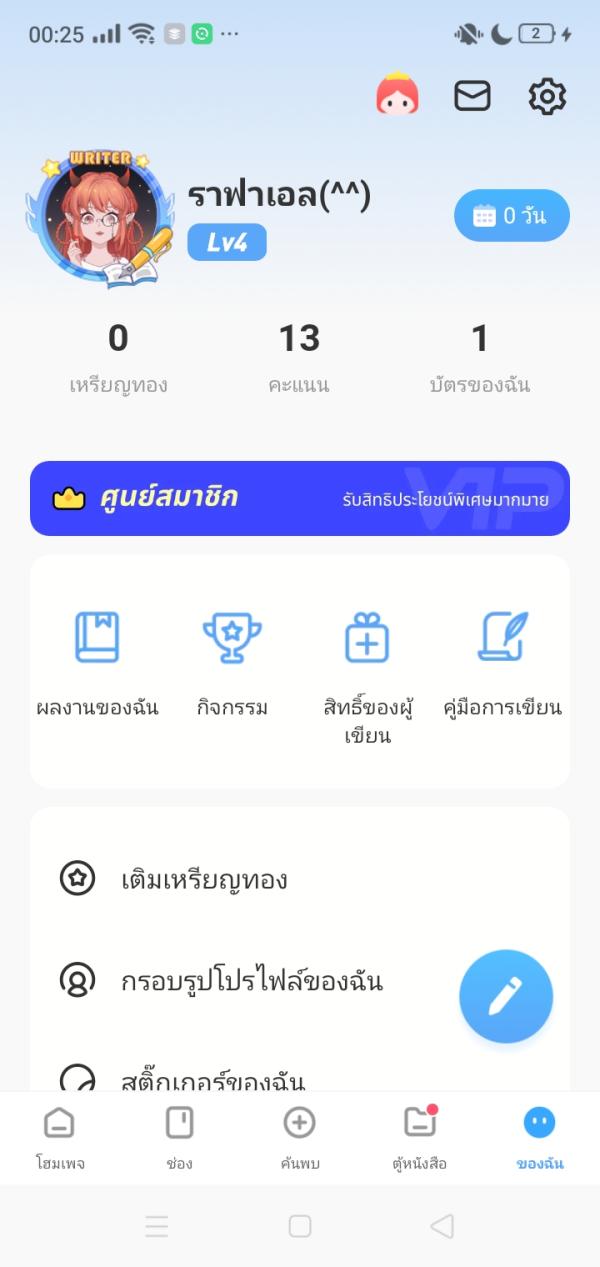Open the ตู้หนังสือ tab
600x1267 pixels.
coord(420,1138)
